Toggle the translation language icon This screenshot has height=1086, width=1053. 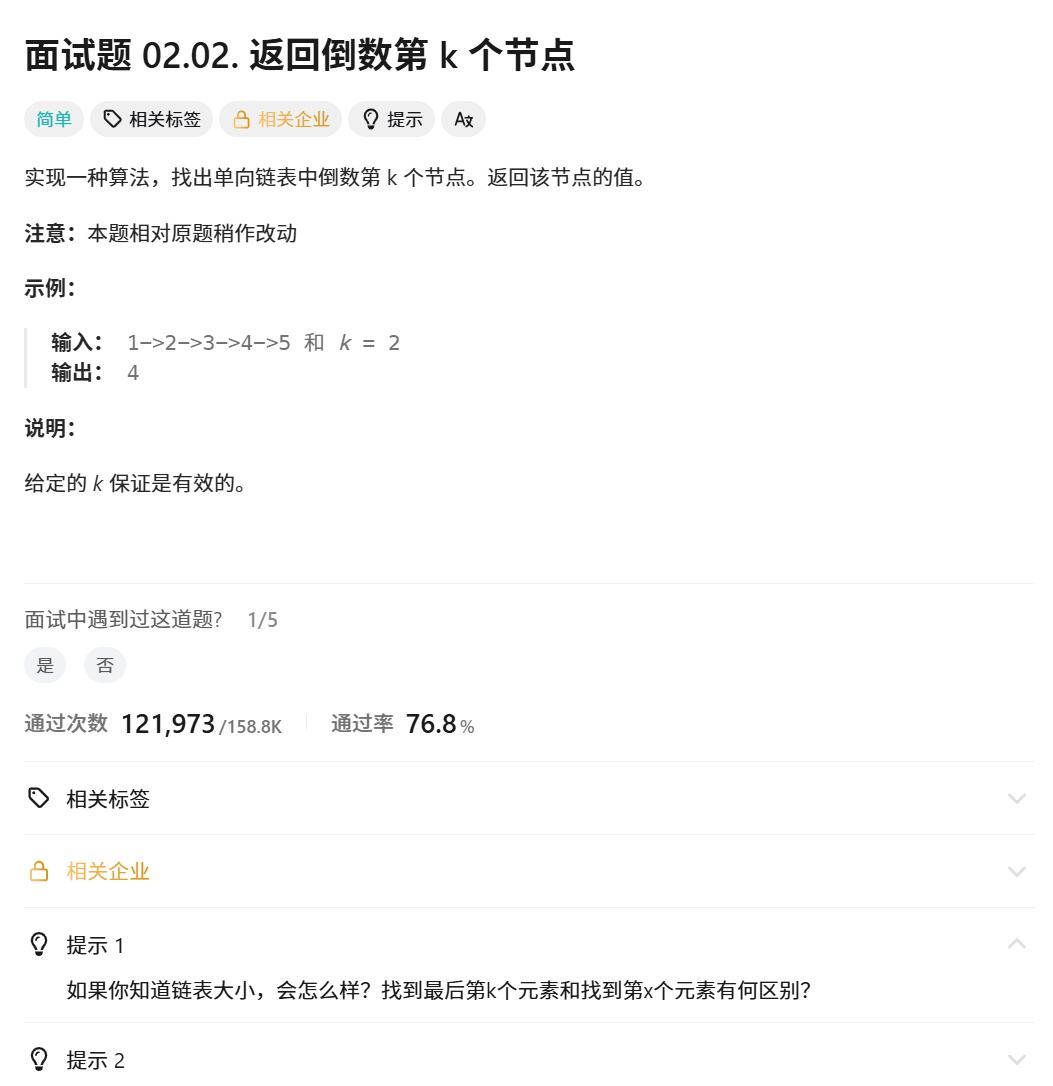click(463, 119)
